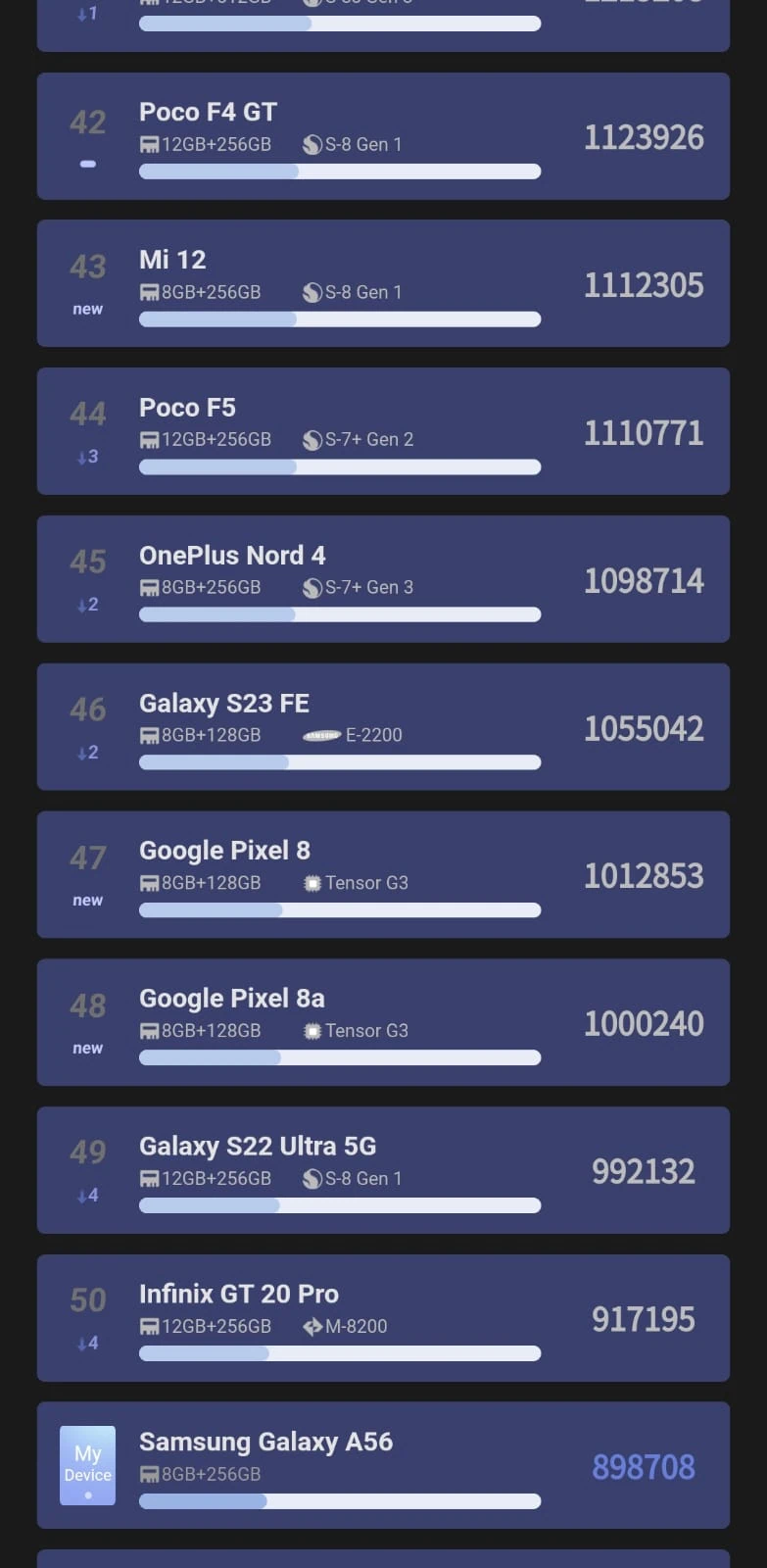
Task: View Google Pixel 8 ranking details
Action: click(x=383, y=874)
